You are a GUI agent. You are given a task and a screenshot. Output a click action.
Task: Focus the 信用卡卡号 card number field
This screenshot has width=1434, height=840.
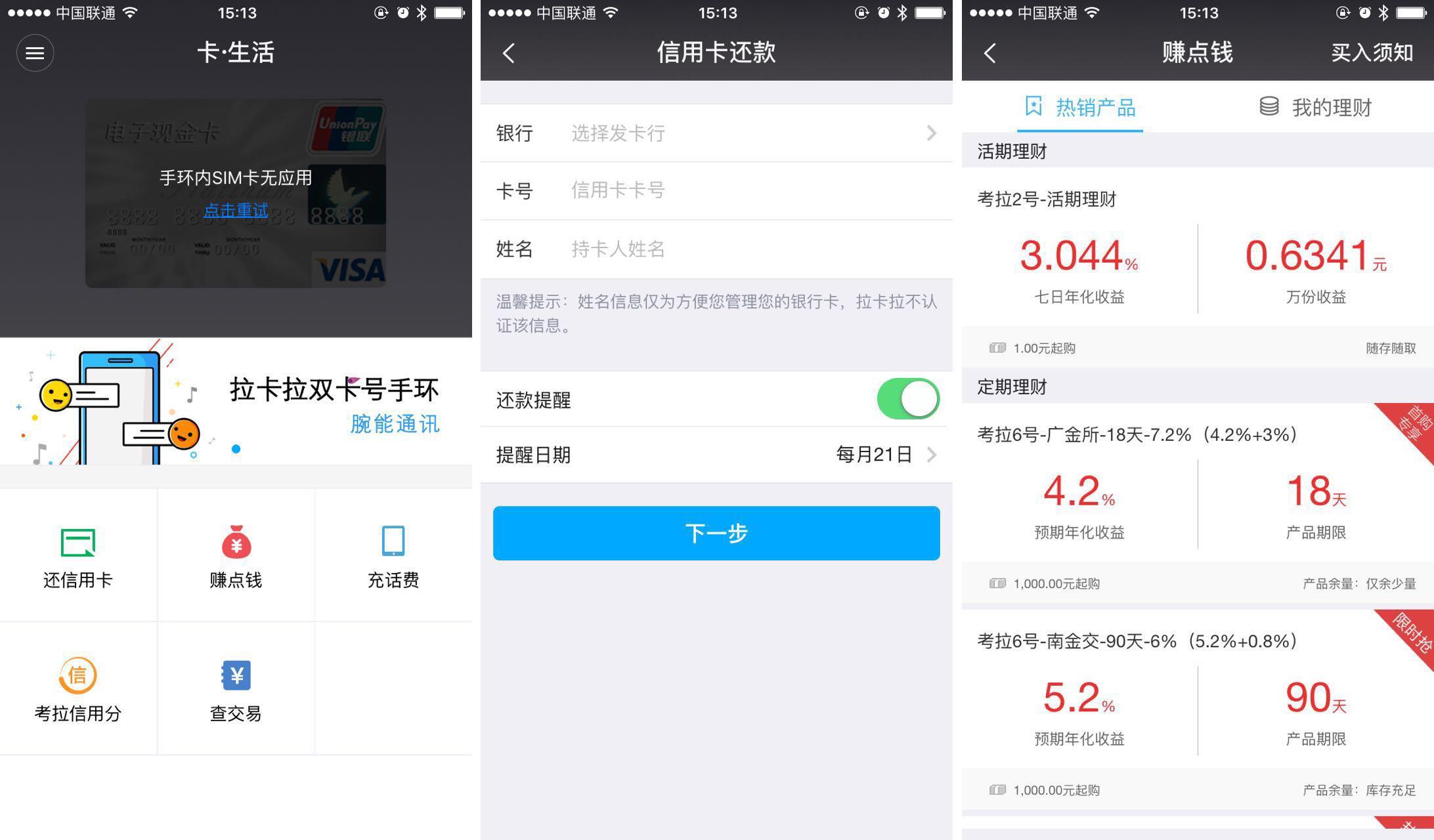coord(749,190)
